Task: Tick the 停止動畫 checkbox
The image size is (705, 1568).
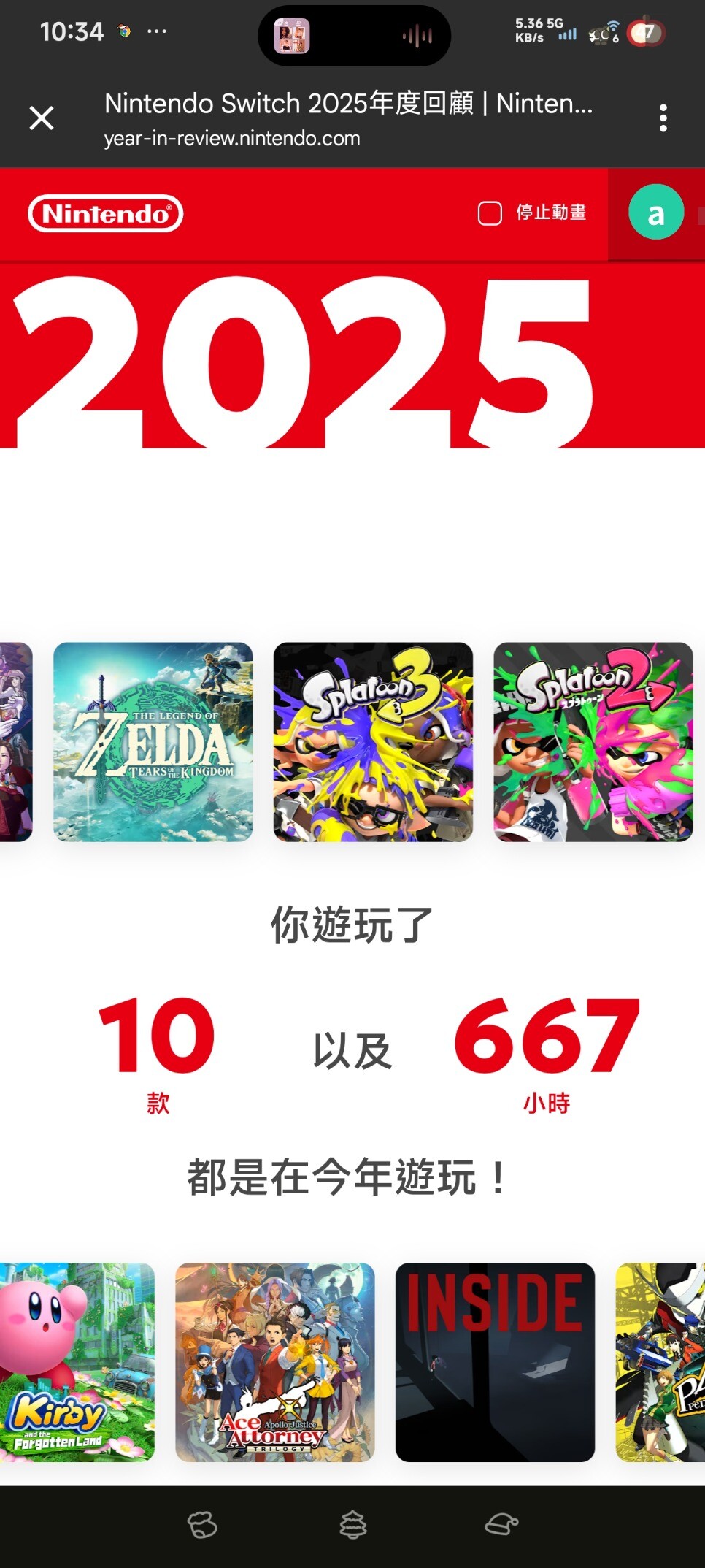Action: tap(490, 213)
